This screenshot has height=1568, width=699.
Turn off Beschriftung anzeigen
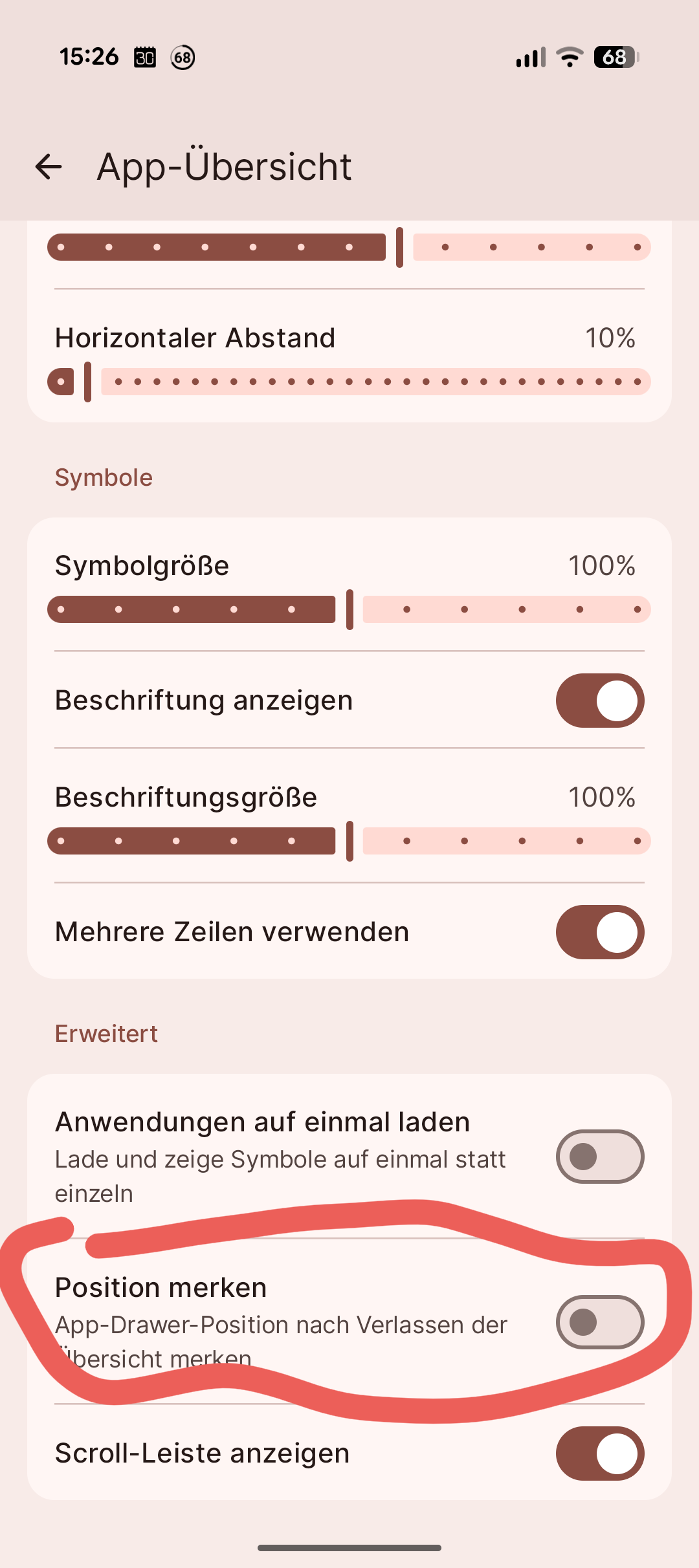(x=599, y=701)
